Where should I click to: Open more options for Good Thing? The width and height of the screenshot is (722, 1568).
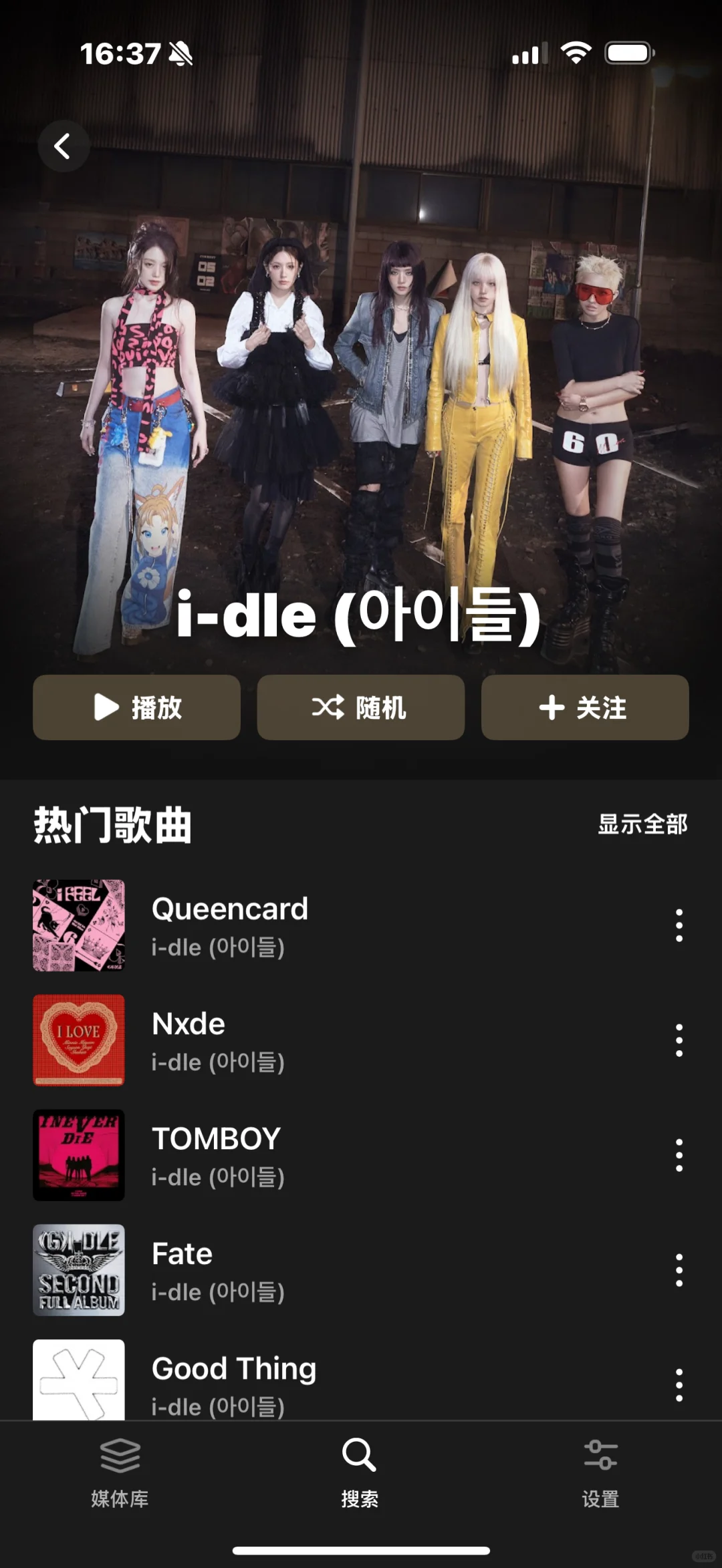click(679, 1385)
